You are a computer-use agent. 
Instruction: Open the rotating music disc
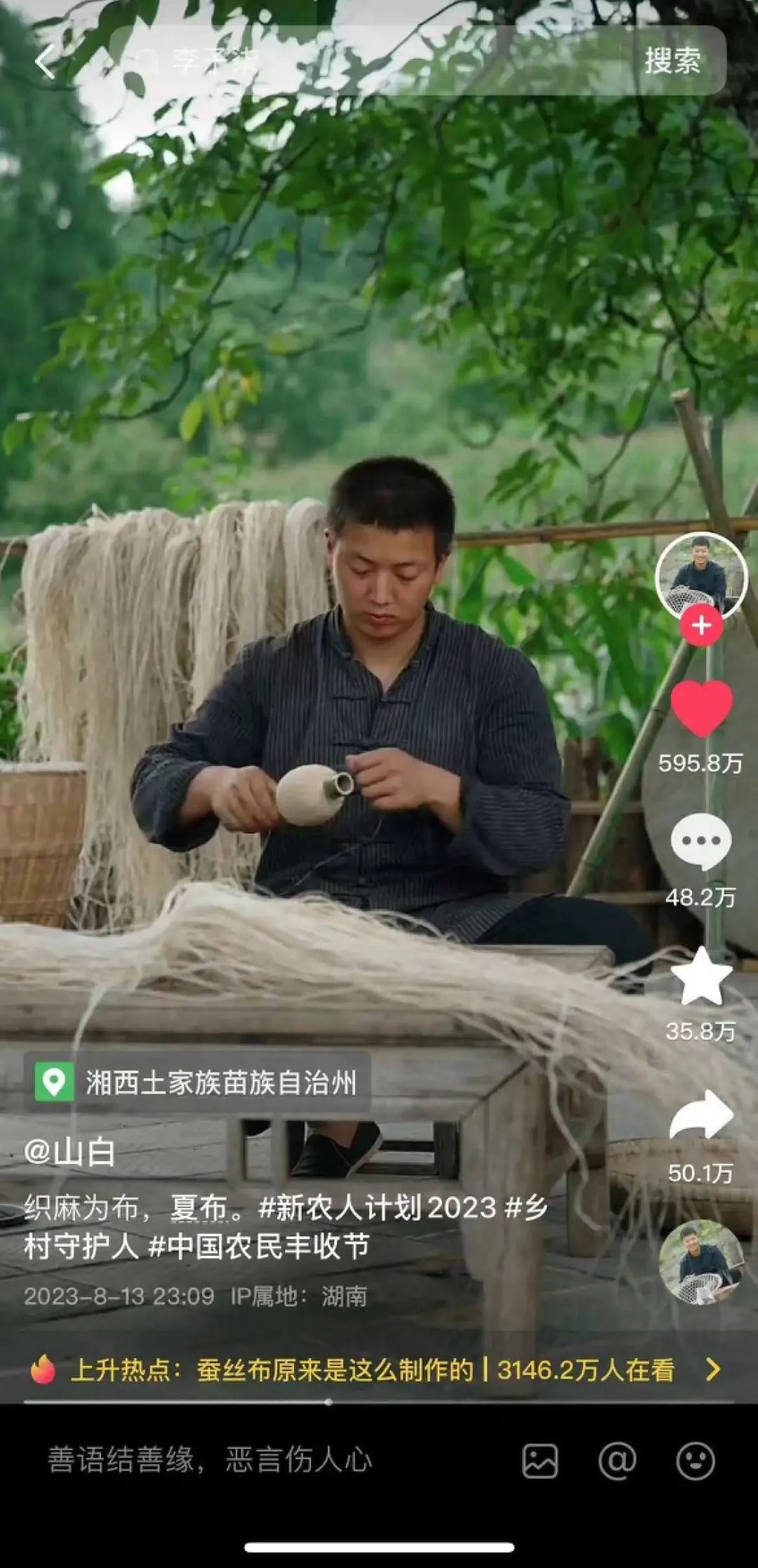[700, 1263]
